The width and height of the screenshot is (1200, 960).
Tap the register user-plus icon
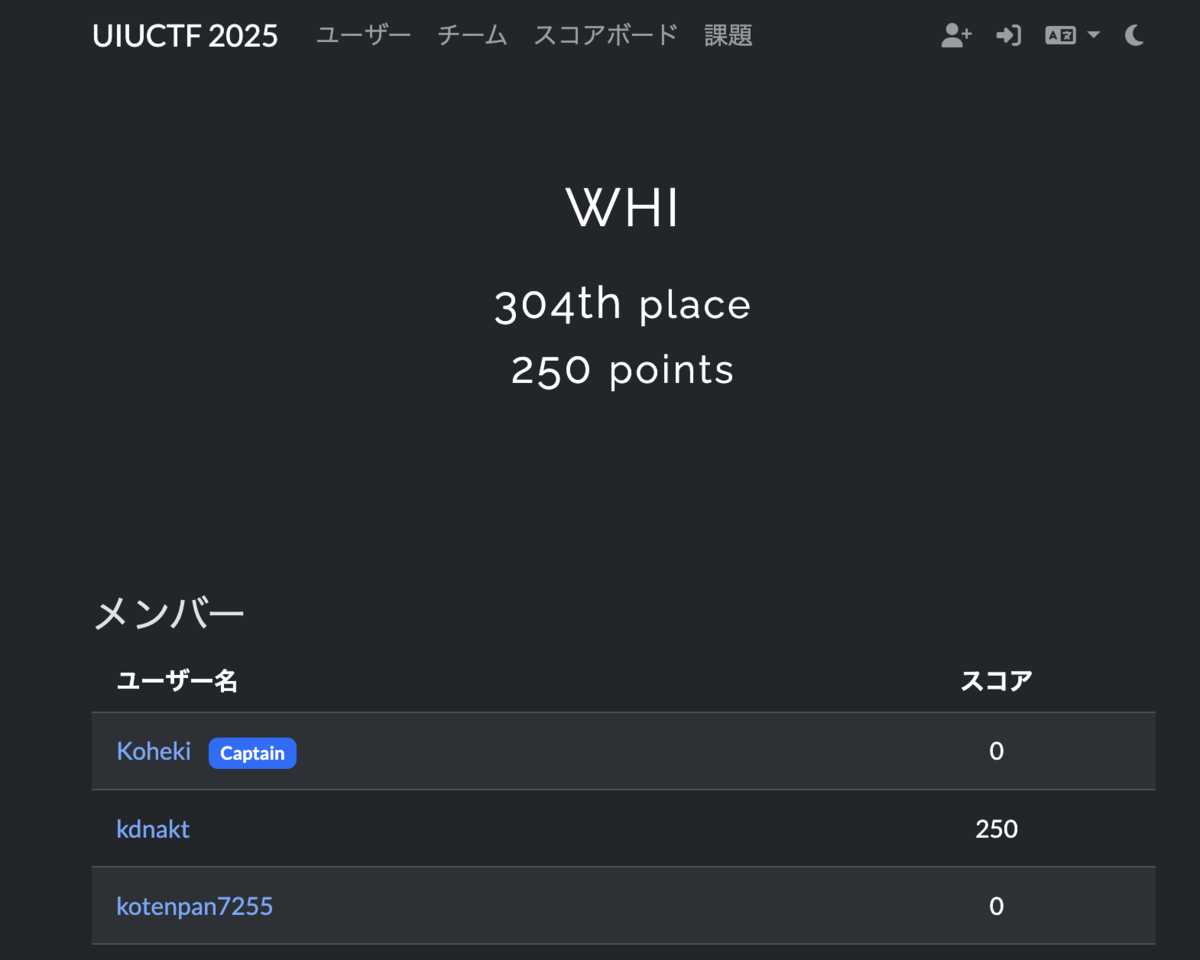tap(956, 36)
